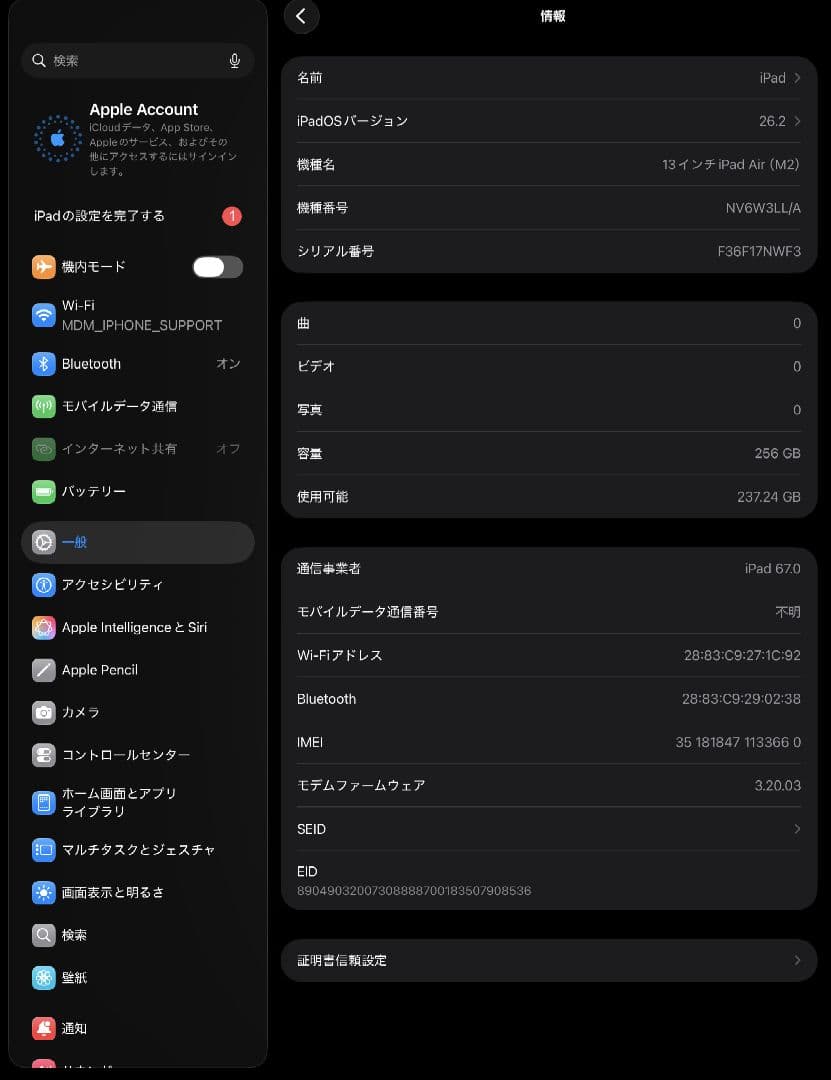
Task: Open the カメラ settings icon
Action: (x=43, y=712)
